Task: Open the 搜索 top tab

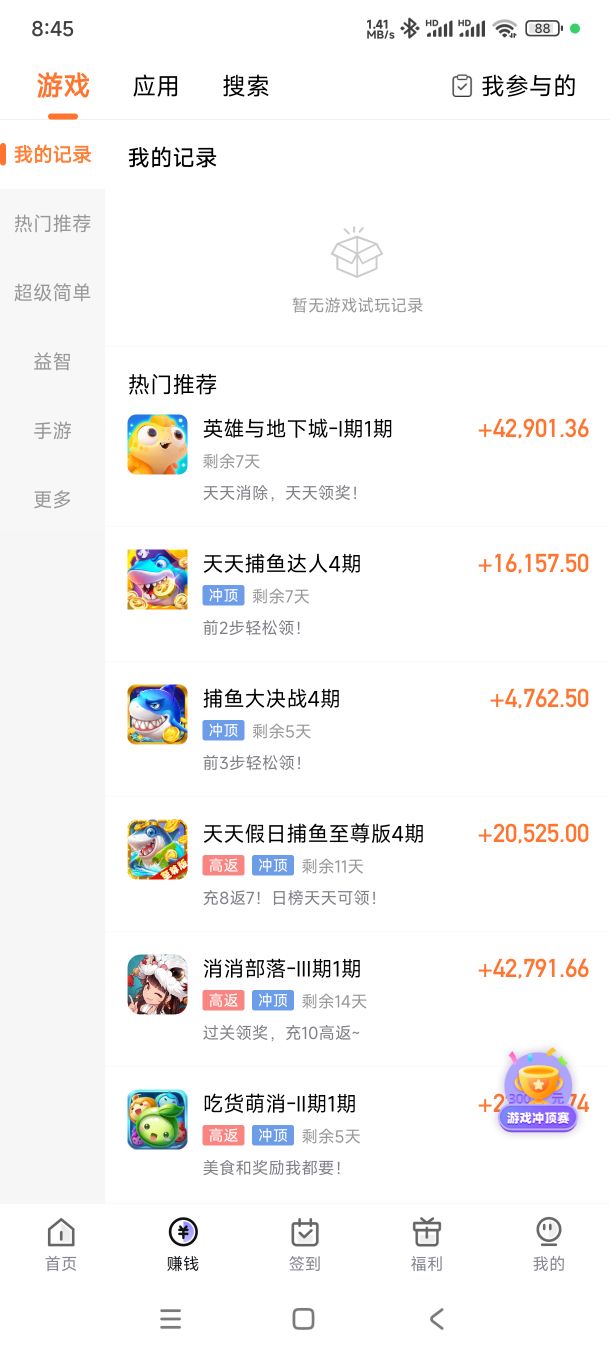Action: pyautogui.click(x=246, y=86)
